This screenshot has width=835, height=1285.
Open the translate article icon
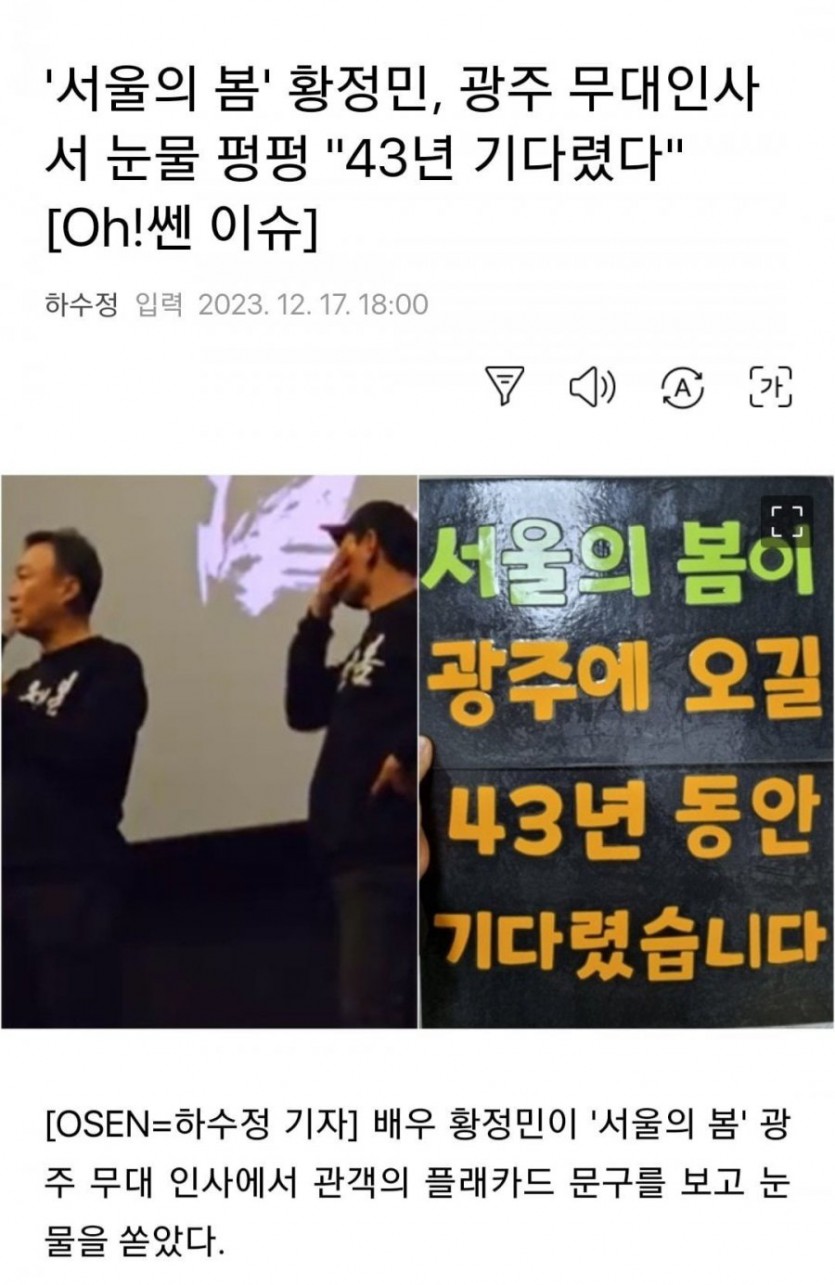point(683,387)
